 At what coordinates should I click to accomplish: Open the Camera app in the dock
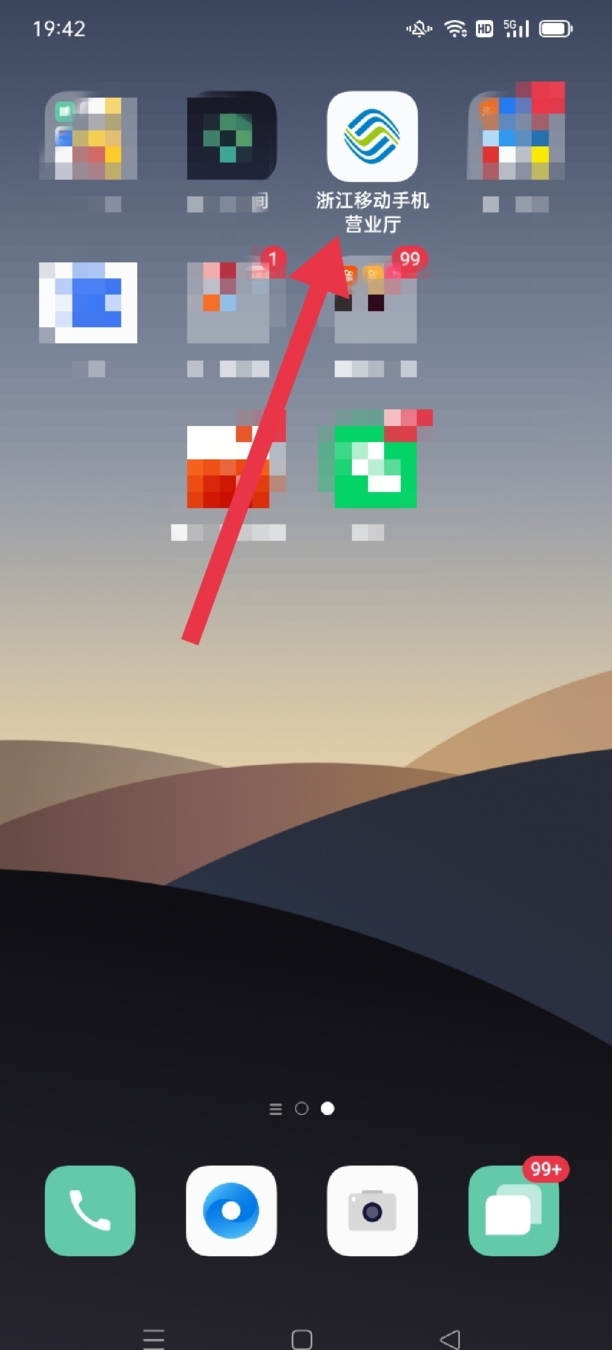(372, 1210)
